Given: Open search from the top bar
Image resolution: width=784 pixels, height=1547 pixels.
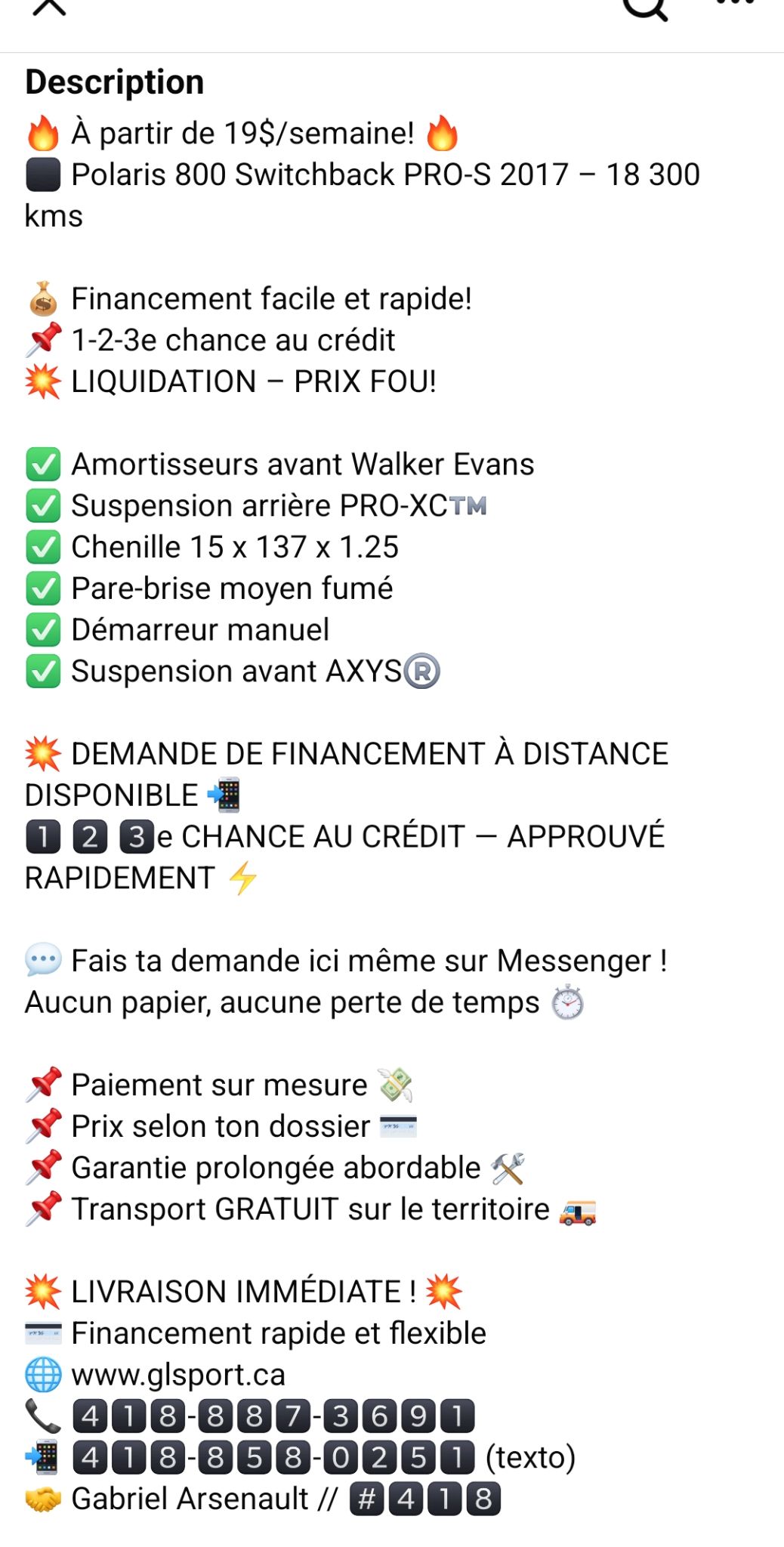Looking at the screenshot, I should click(x=645, y=8).
